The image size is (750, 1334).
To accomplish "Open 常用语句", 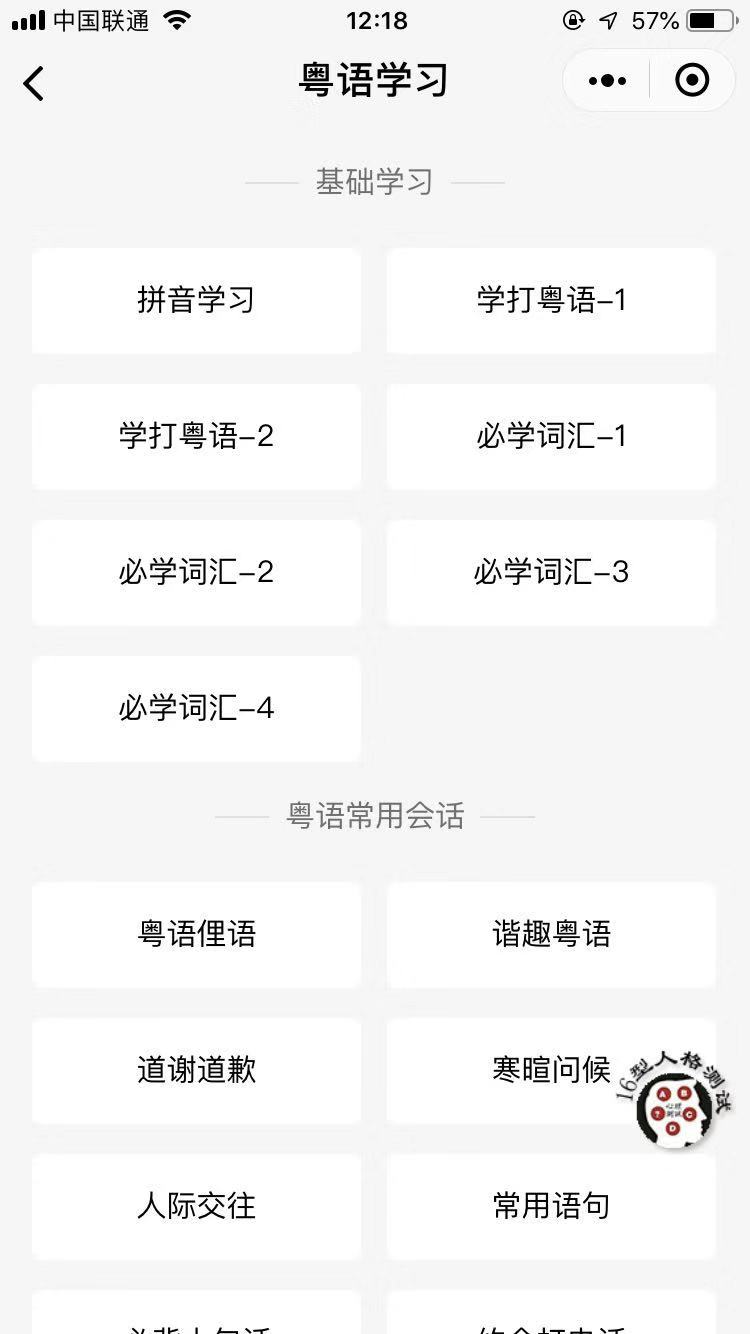I will (x=551, y=1206).
